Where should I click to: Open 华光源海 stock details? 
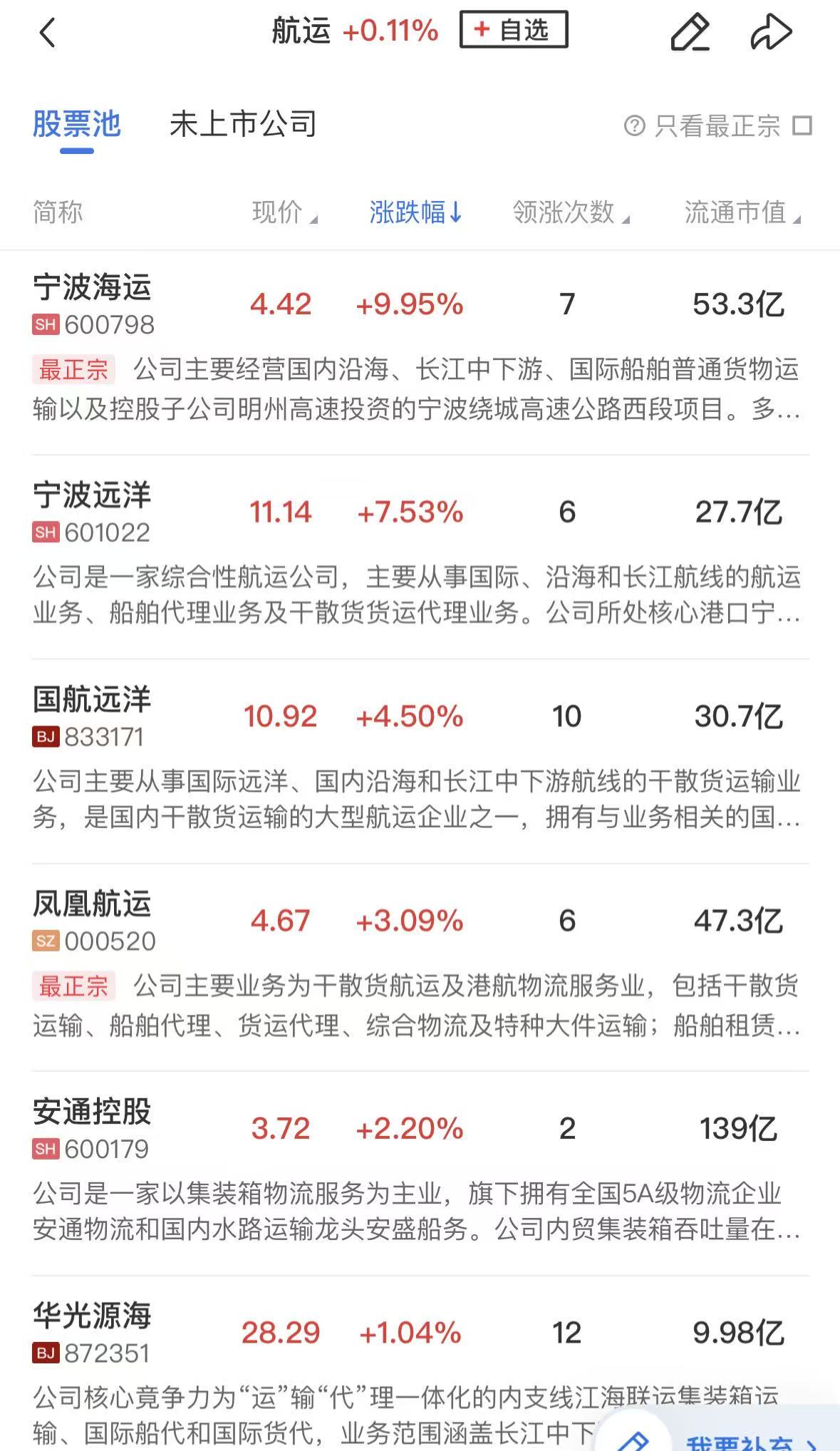[93, 1316]
